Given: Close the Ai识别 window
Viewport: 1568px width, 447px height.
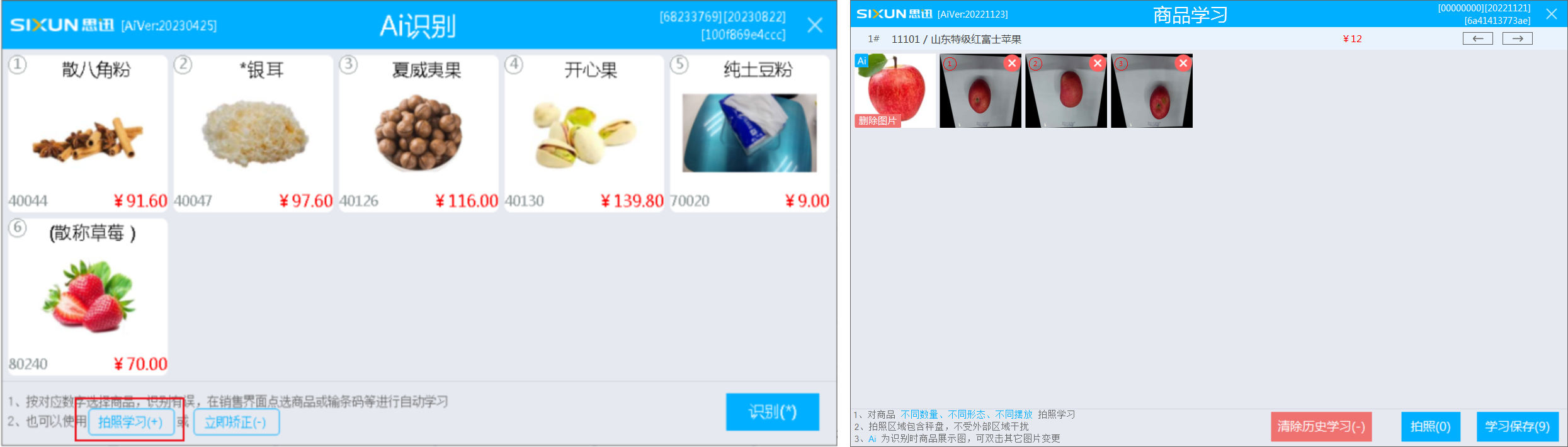Looking at the screenshot, I should pos(815,25).
